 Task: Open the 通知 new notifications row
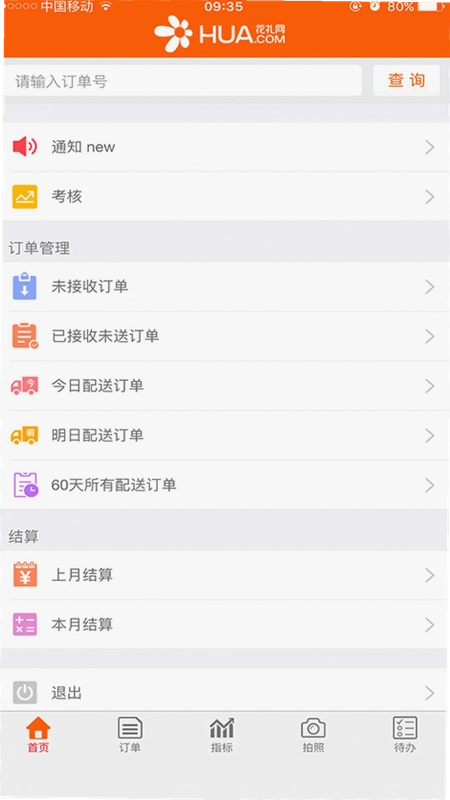(x=225, y=147)
